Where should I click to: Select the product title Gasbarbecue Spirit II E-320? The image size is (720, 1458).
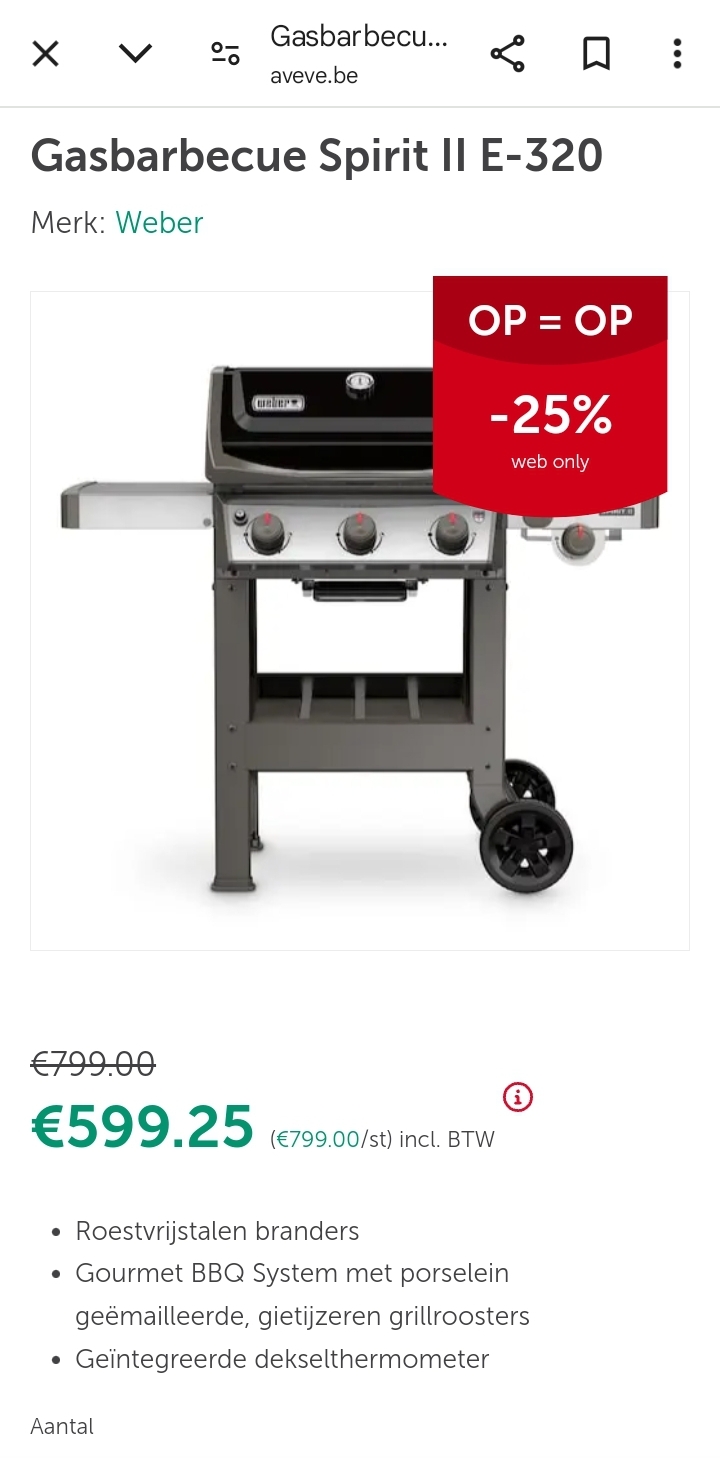(316, 155)
